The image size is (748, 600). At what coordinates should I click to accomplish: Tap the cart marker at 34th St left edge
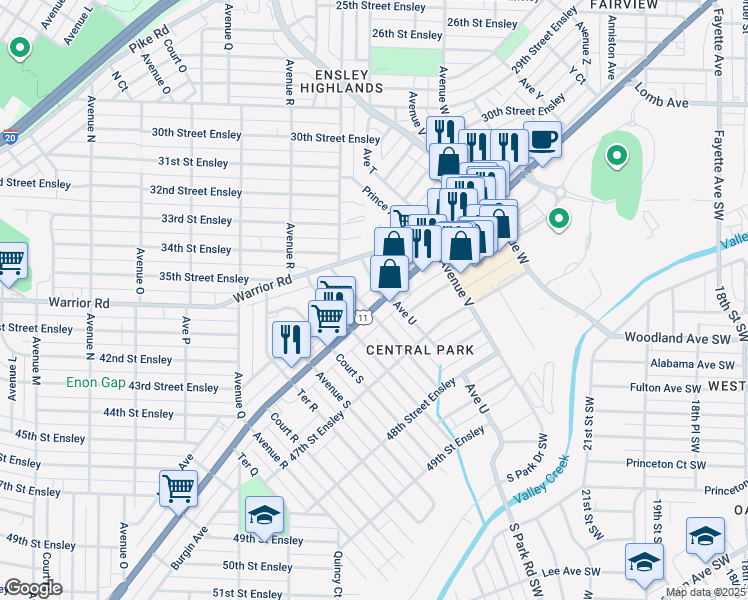click(x=10, y=262)
